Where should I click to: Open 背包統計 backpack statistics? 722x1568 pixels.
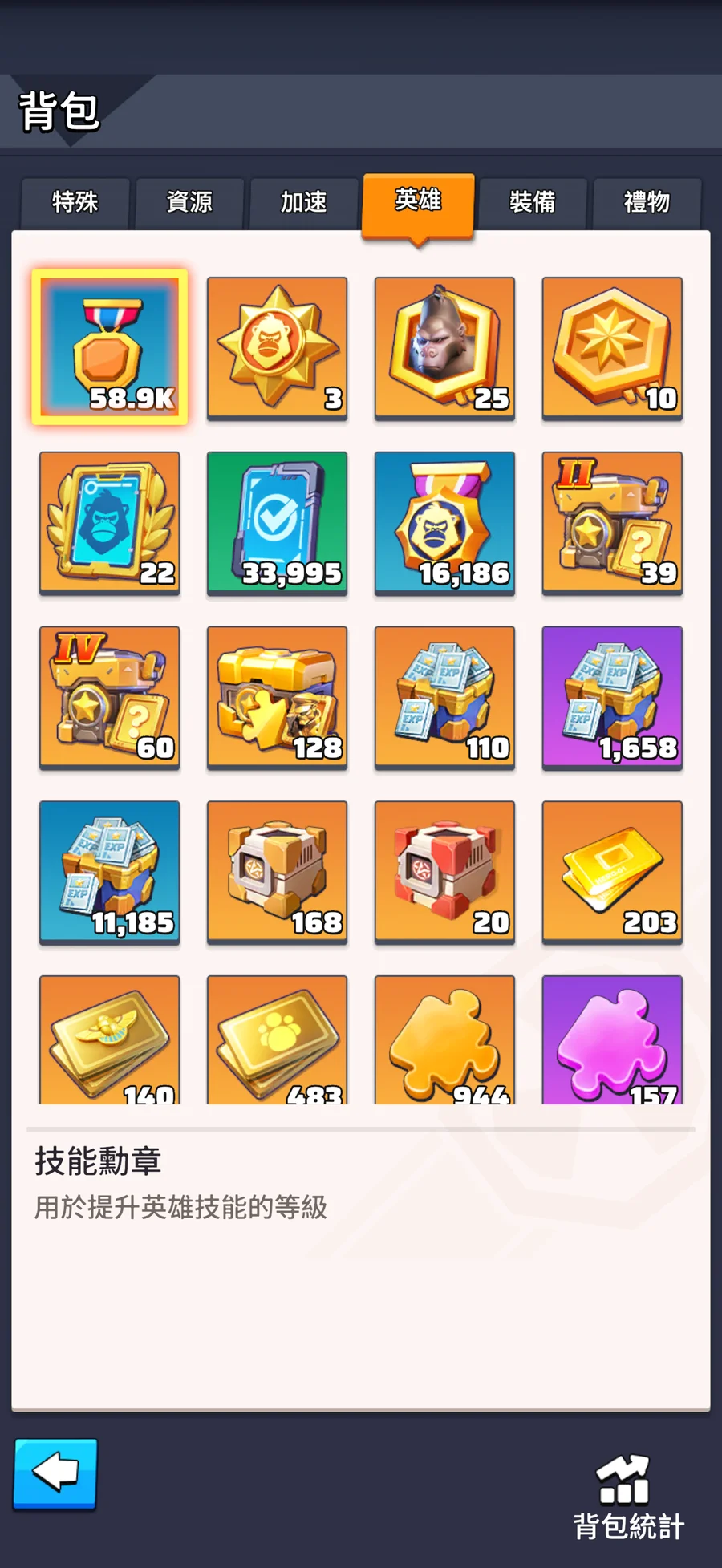628,1497
